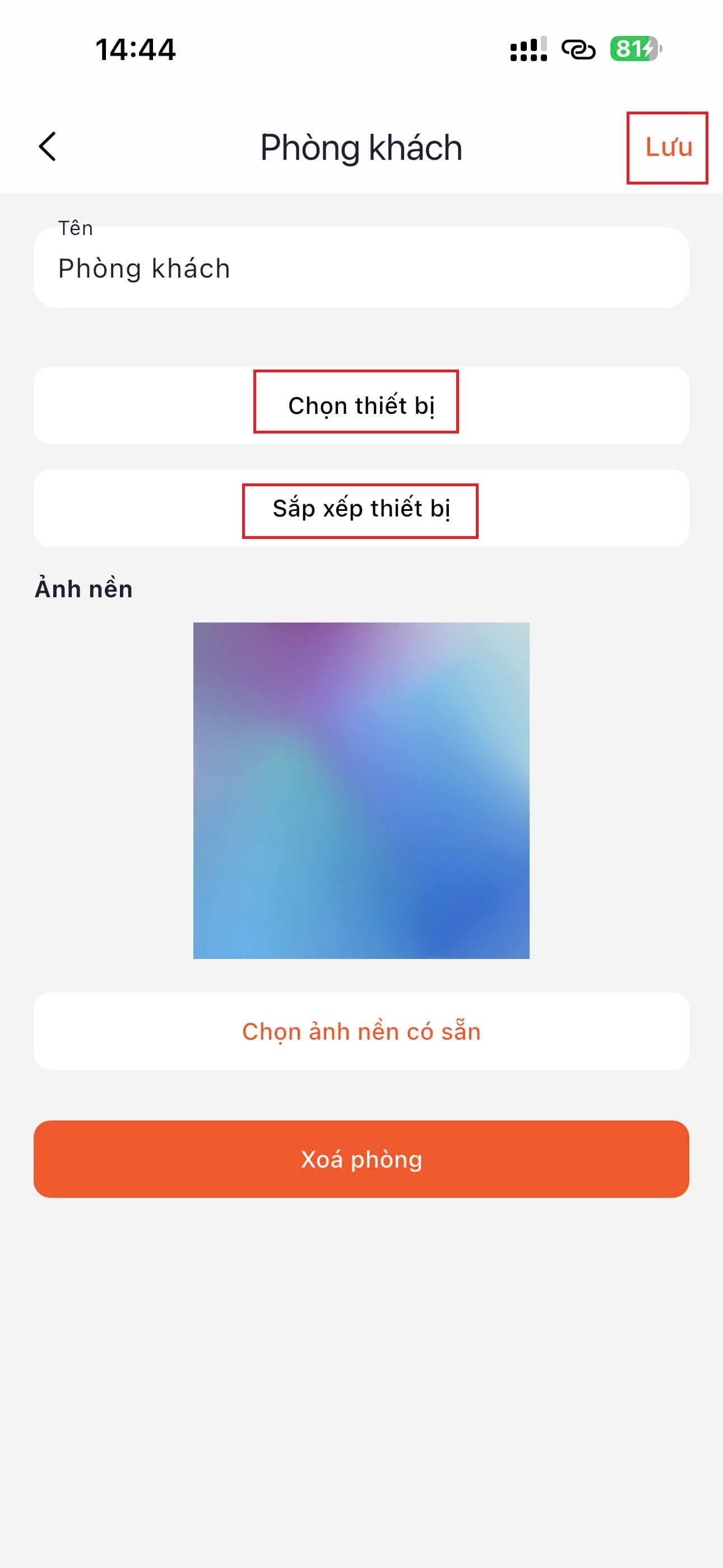Screen dimensions: 723x1568
Task: Save room changes with Lưu
Action: point(668,147)
